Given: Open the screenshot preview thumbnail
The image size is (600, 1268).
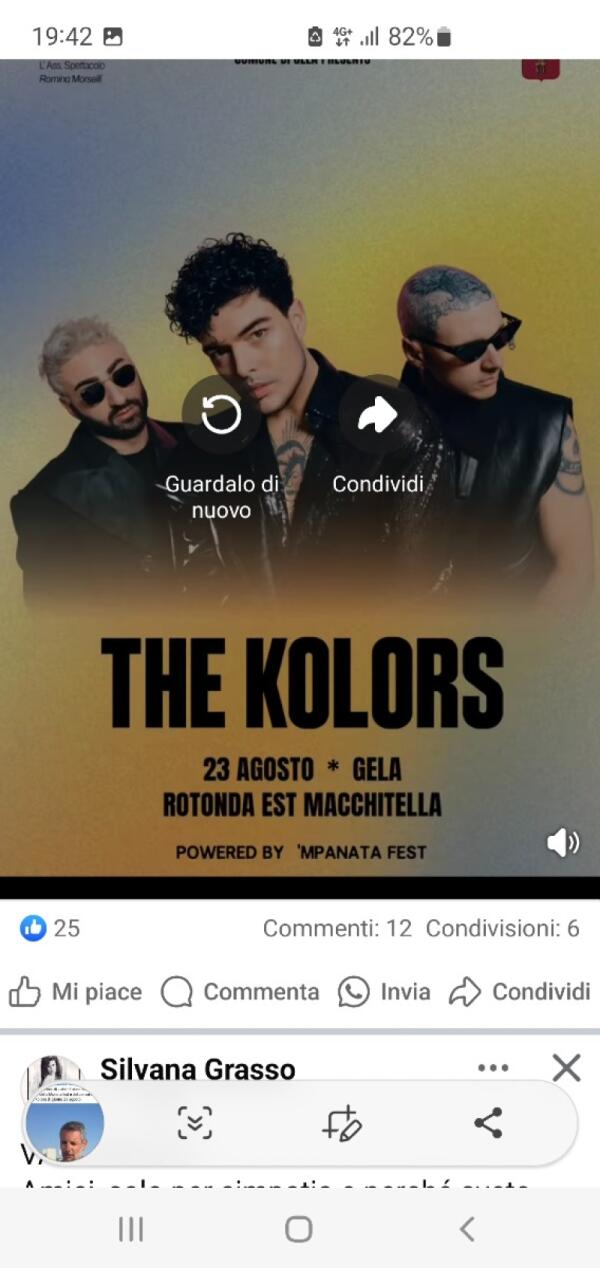Looking at the screenshot, I should pyautogui.click(x=64, y=1123).
